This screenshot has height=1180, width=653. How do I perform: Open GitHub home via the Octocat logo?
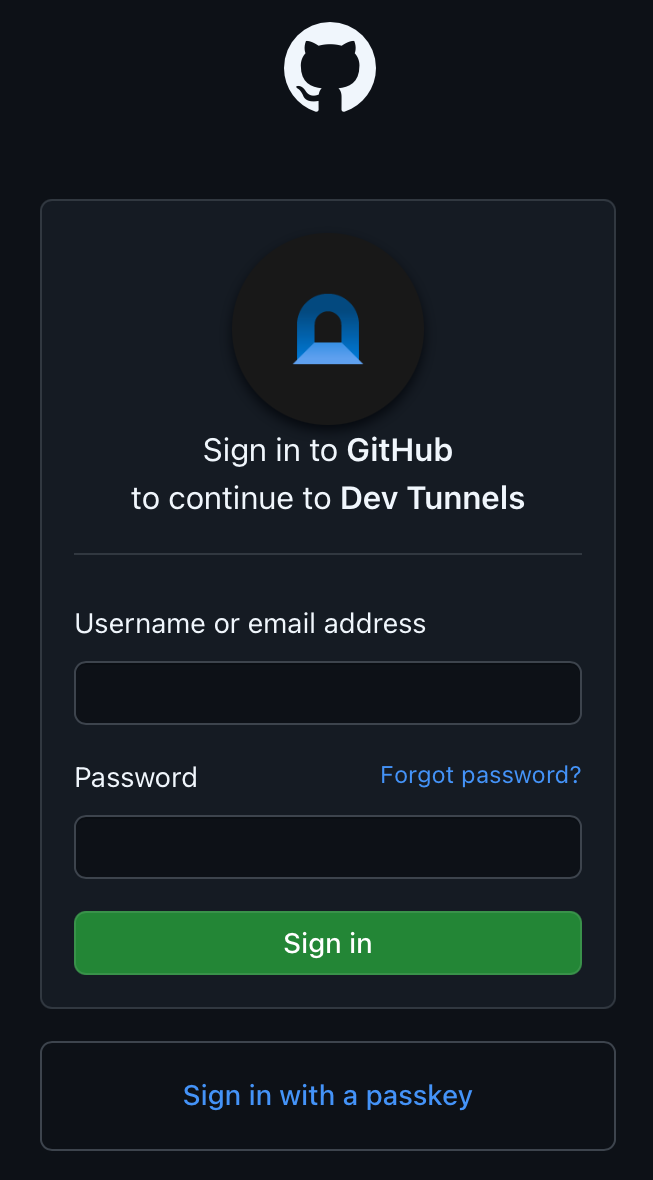click(x=330, y=68)
